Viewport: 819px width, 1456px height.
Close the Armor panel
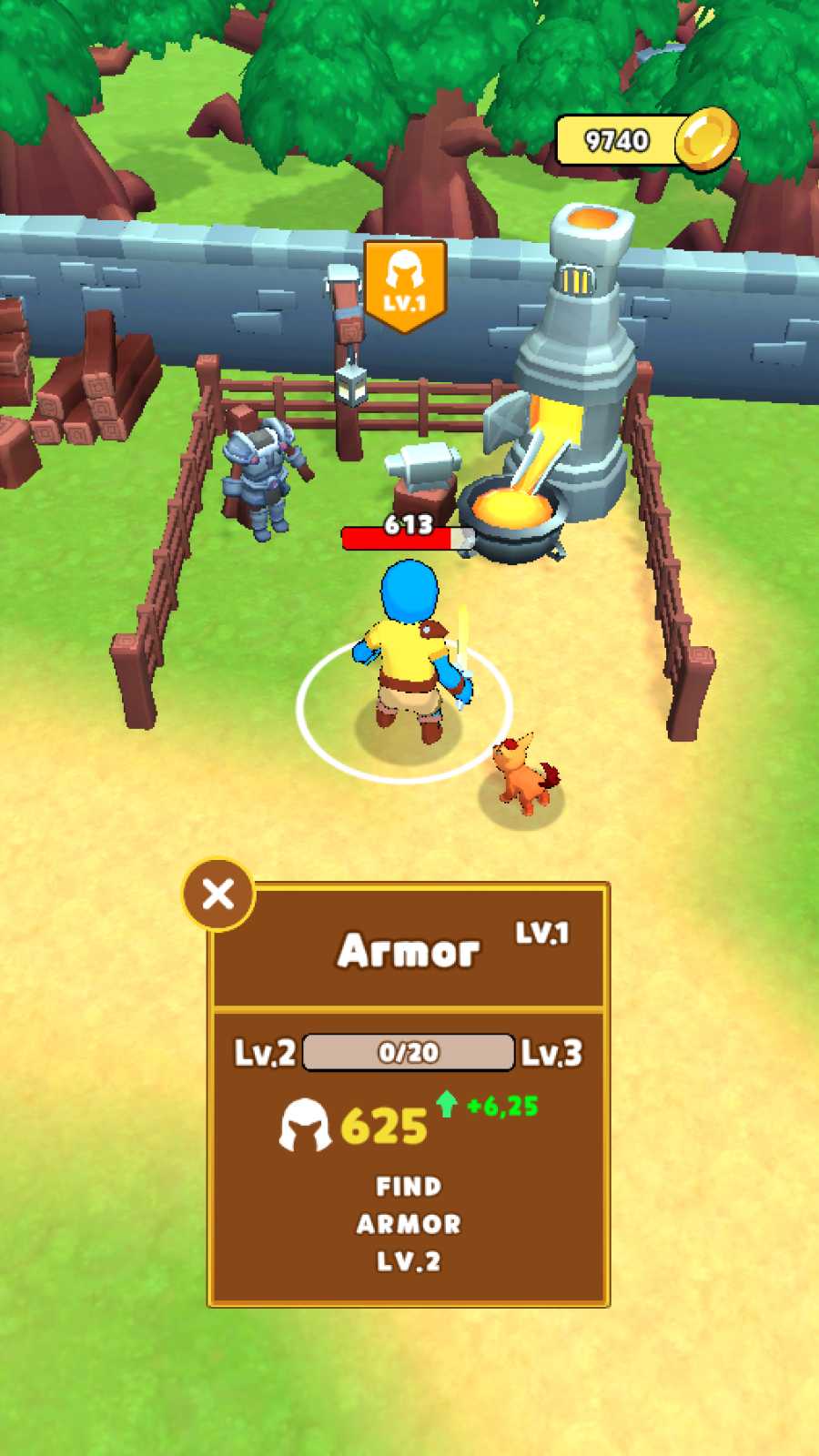pos(218,894)
